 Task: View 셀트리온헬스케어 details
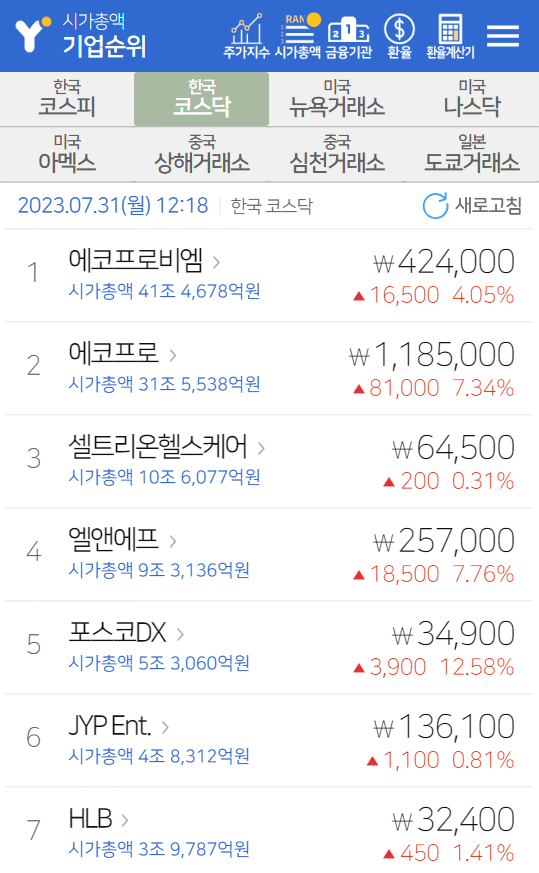click(270, 461)
